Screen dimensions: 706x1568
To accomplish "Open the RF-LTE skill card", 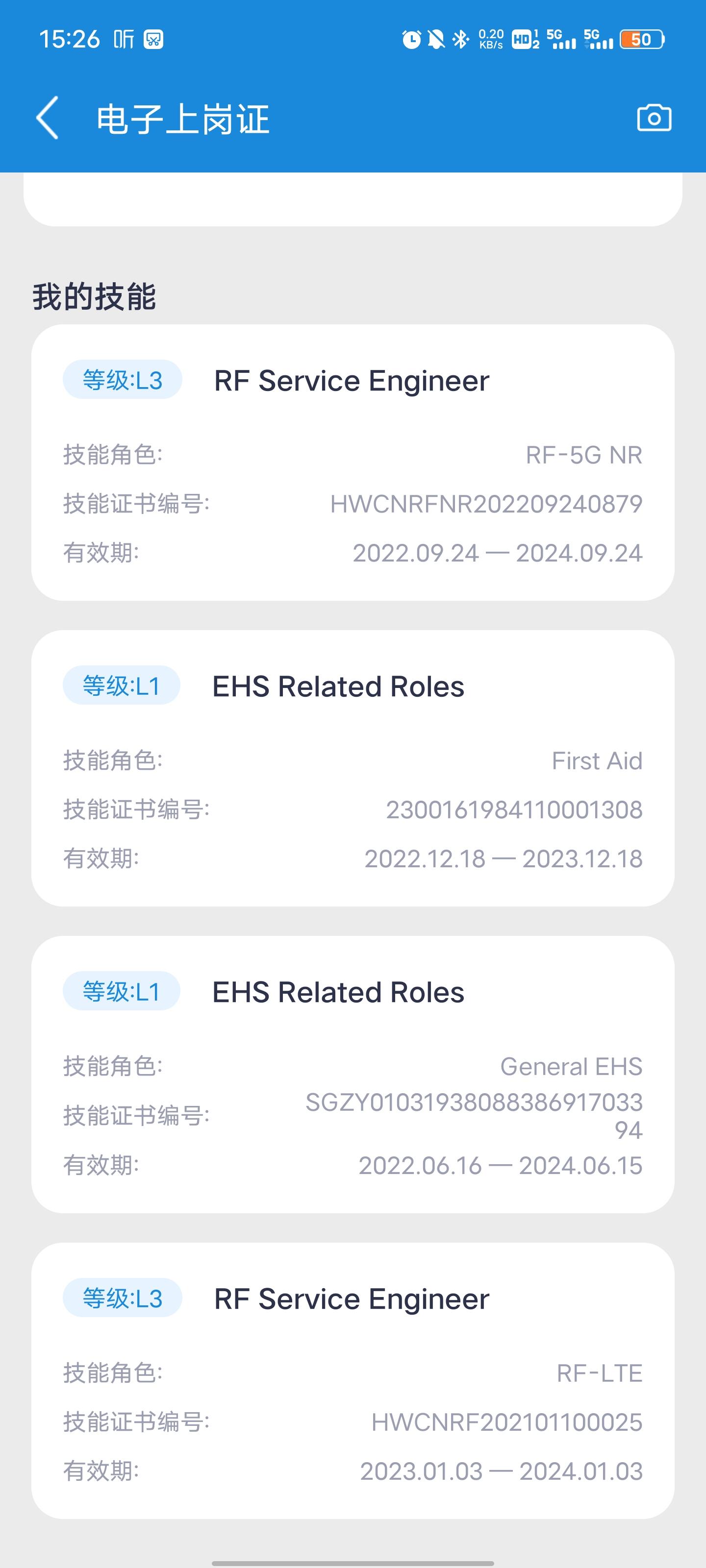I will 353,1380.
